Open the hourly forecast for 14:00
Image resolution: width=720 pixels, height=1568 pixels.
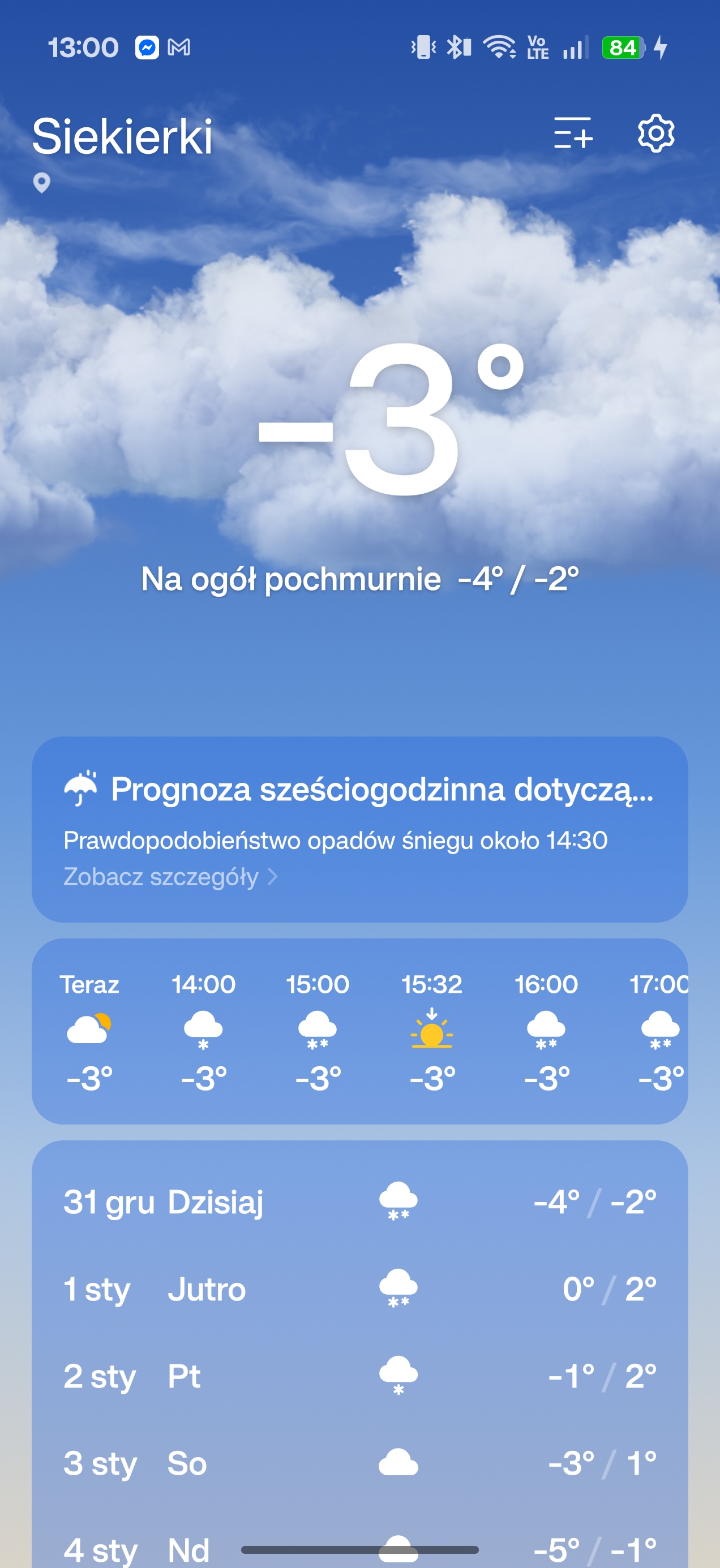click(203, 1030)
